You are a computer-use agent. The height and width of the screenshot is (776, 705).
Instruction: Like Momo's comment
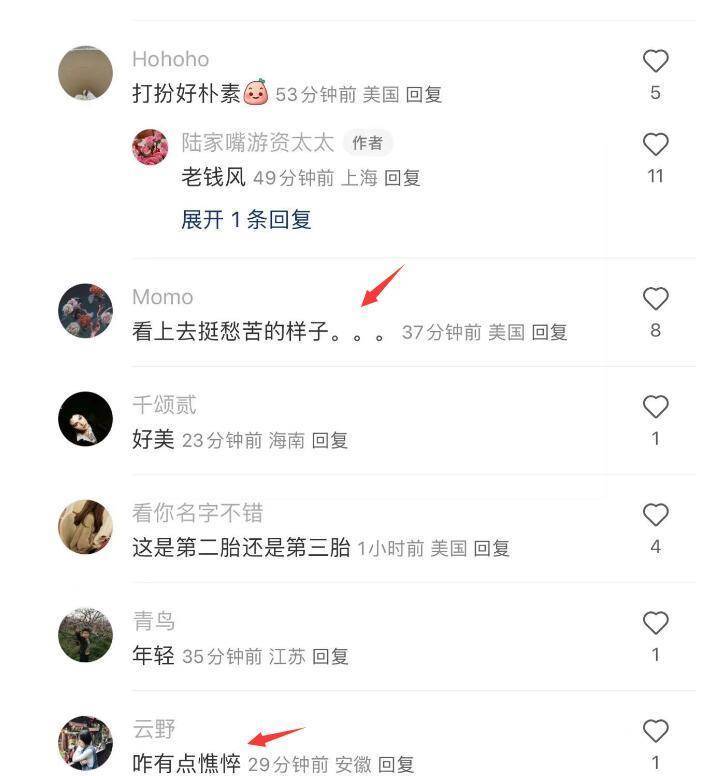[655, 299]
